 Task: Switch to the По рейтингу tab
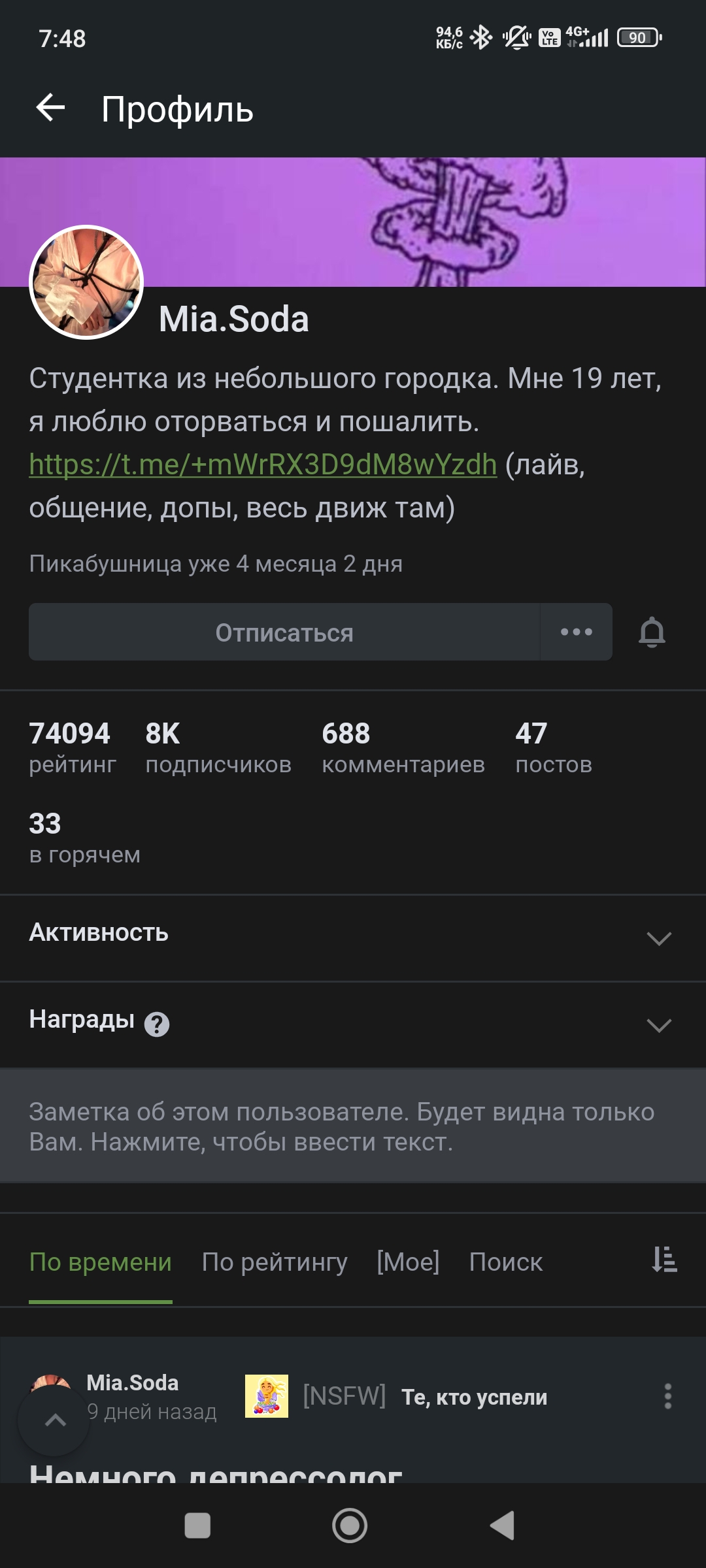pos(275,1262)
